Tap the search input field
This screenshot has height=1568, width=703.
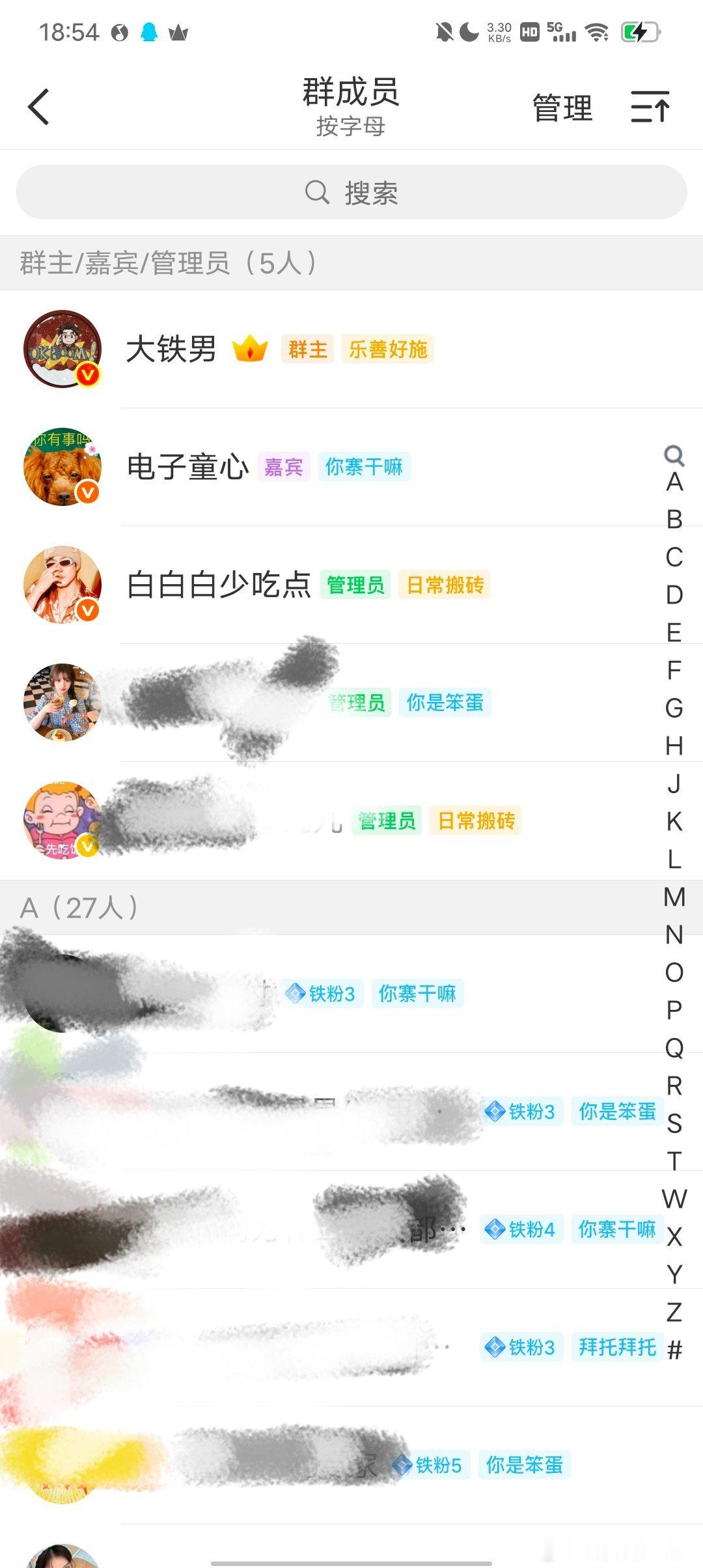(351, 191)
